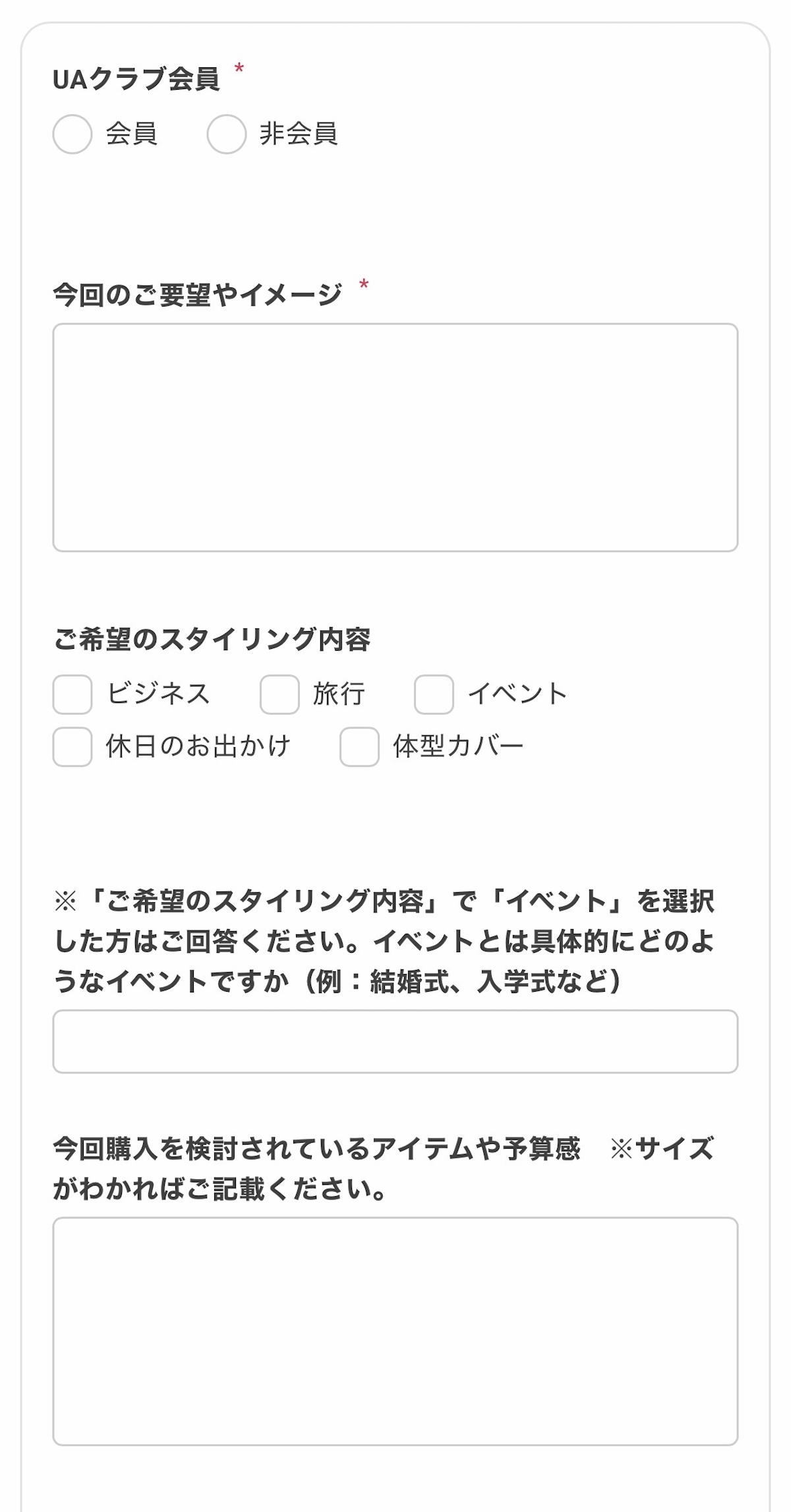Focus the 今回のご要望やイメージ text area
This screenshot has height=1512, width=791.
click(x=395, y=437)
